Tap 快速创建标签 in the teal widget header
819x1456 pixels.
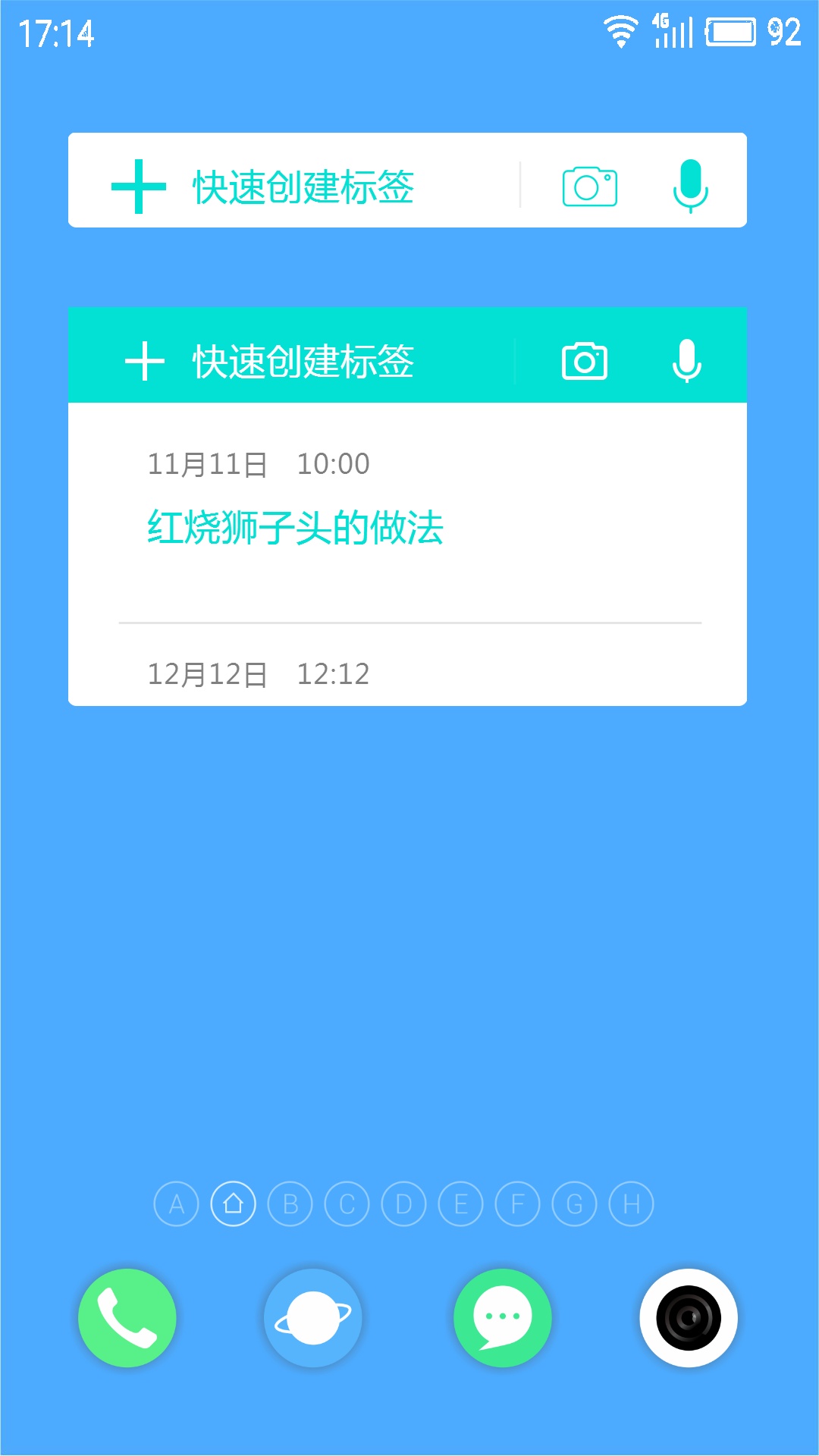303,361
